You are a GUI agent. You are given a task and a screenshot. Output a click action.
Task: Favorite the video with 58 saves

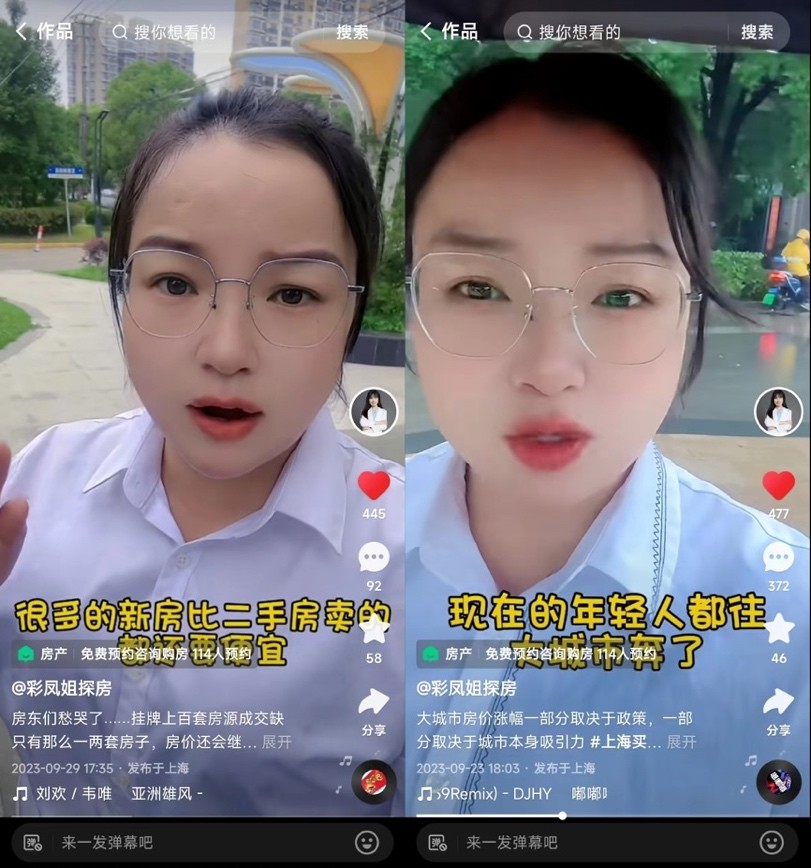[374, 630]
